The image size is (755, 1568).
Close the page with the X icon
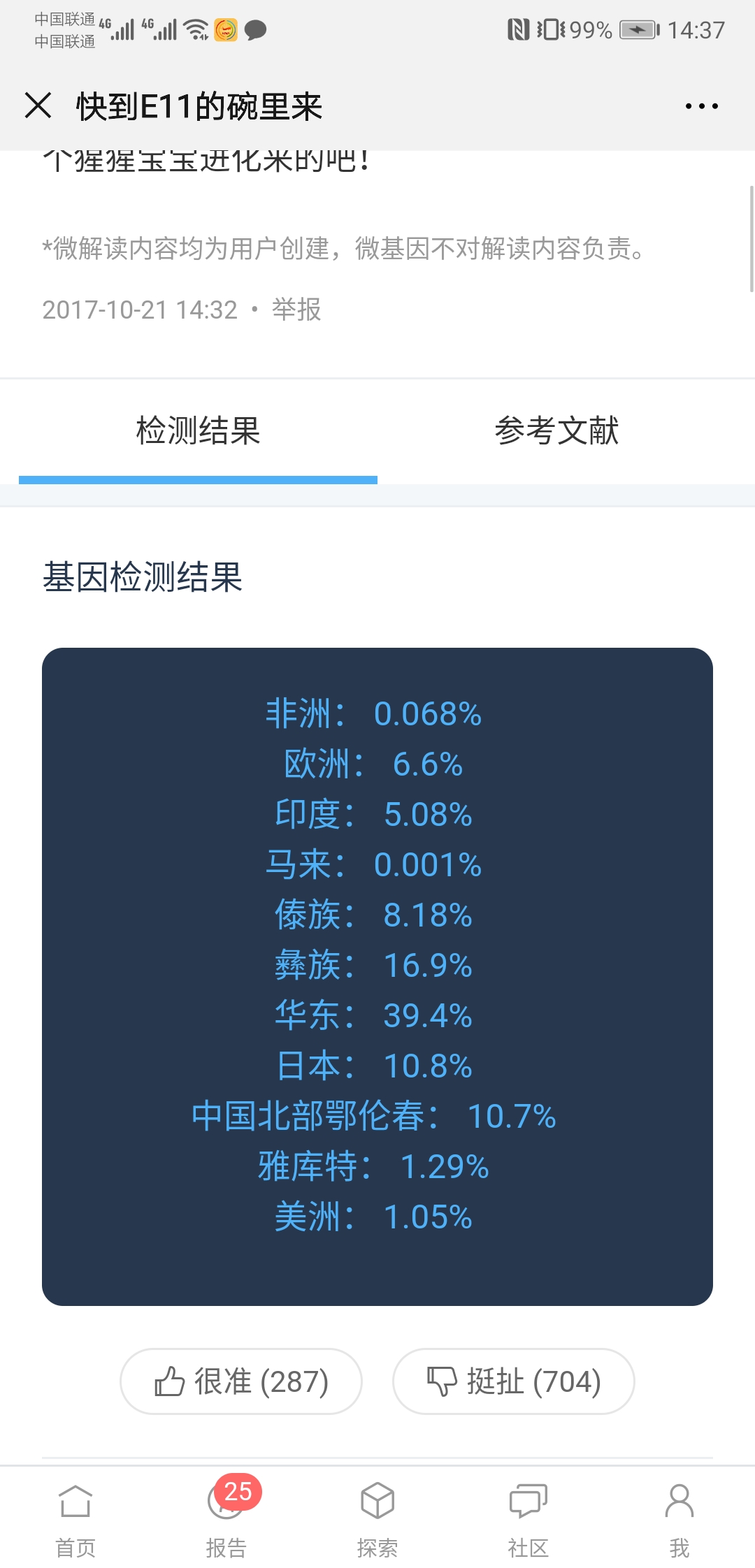[x=38, y=106]
